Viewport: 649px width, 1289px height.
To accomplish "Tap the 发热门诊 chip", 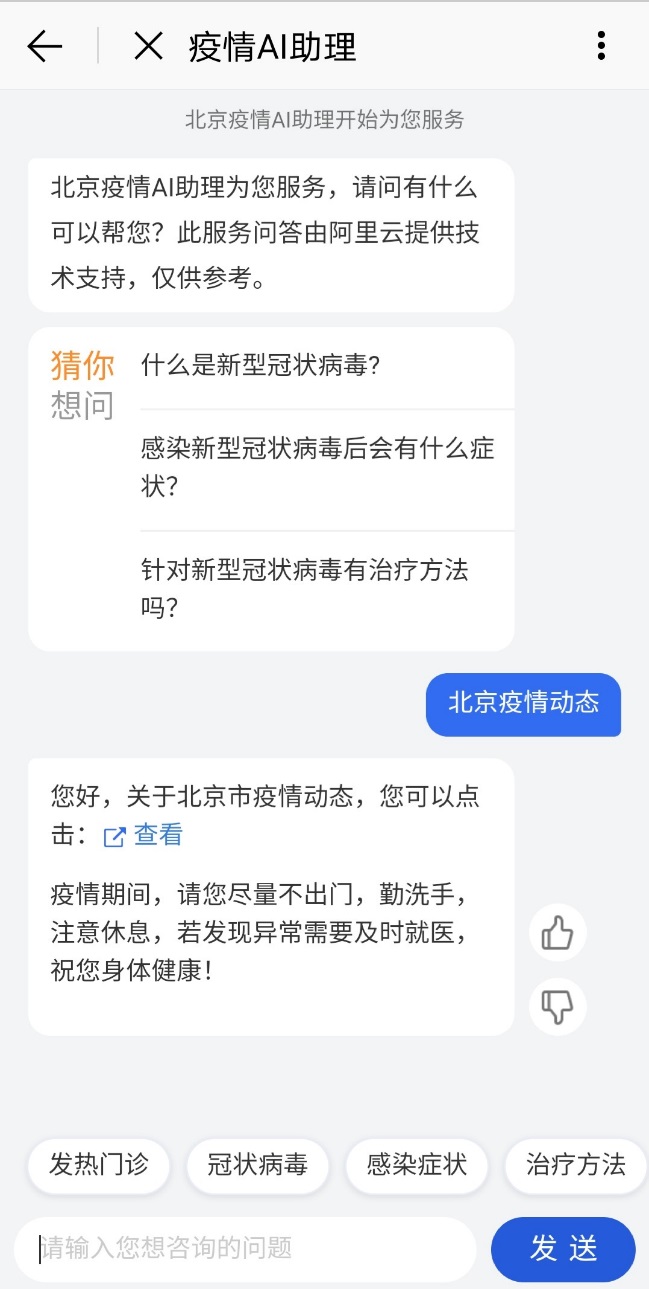I will pos(98,1164).
